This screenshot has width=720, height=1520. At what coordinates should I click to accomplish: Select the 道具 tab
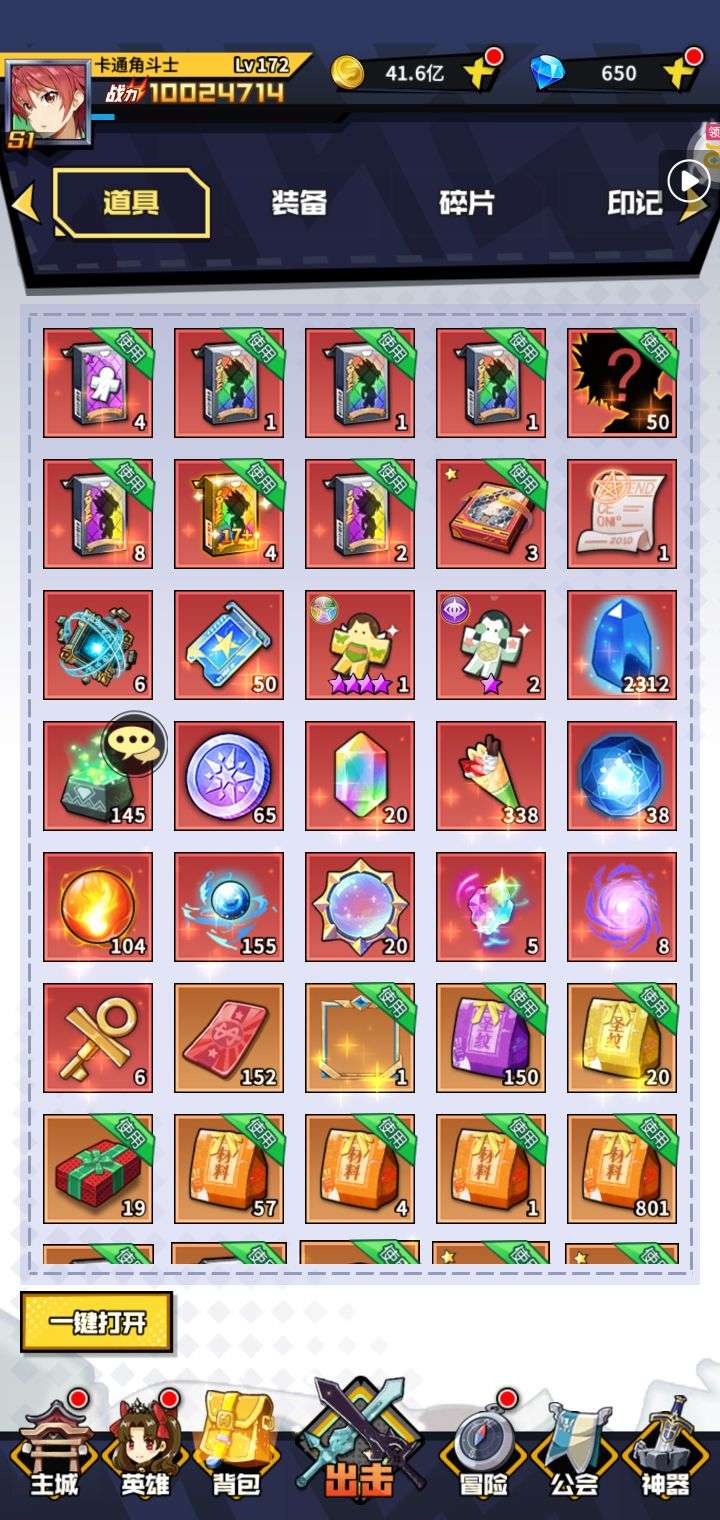pyautogui.click(x=131, y=203)
